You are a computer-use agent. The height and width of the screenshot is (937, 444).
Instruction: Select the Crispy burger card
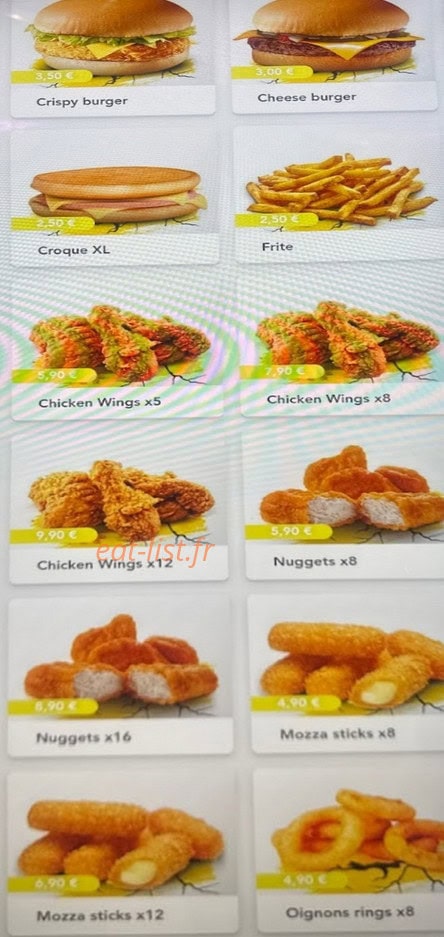tap(113, 58)
